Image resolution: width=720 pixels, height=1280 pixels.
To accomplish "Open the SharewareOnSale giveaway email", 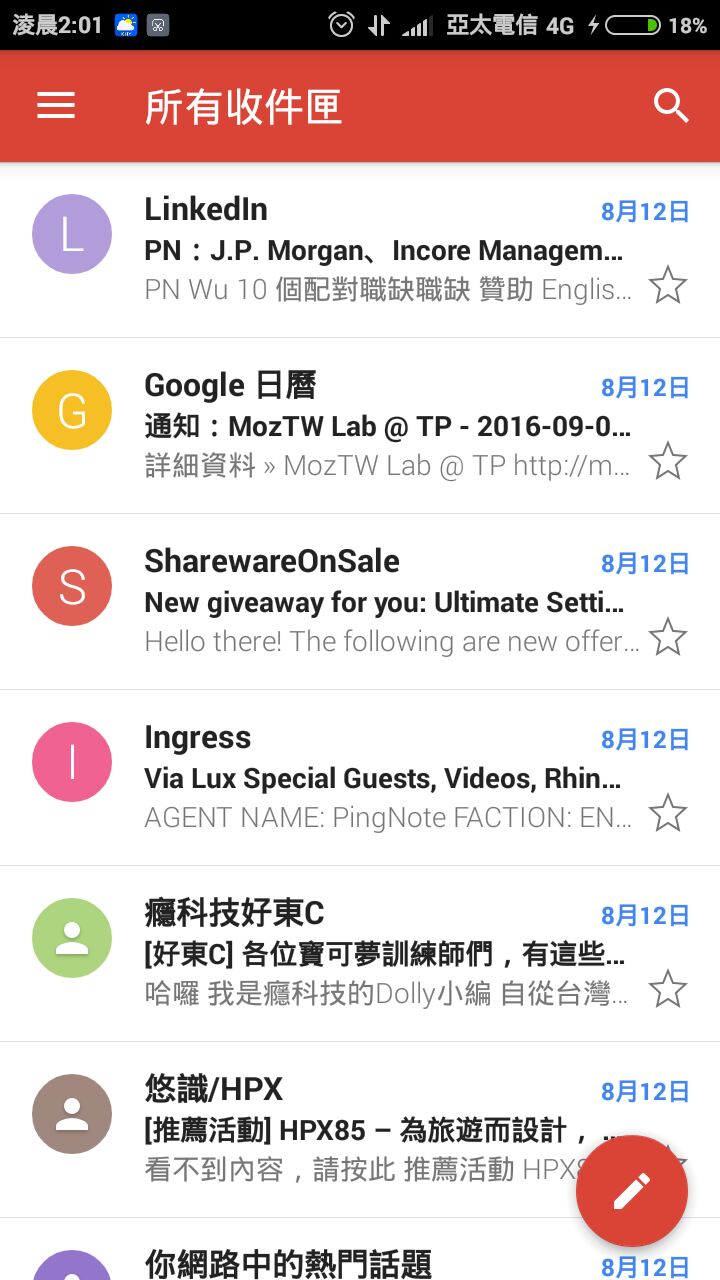I will [385, 602].
